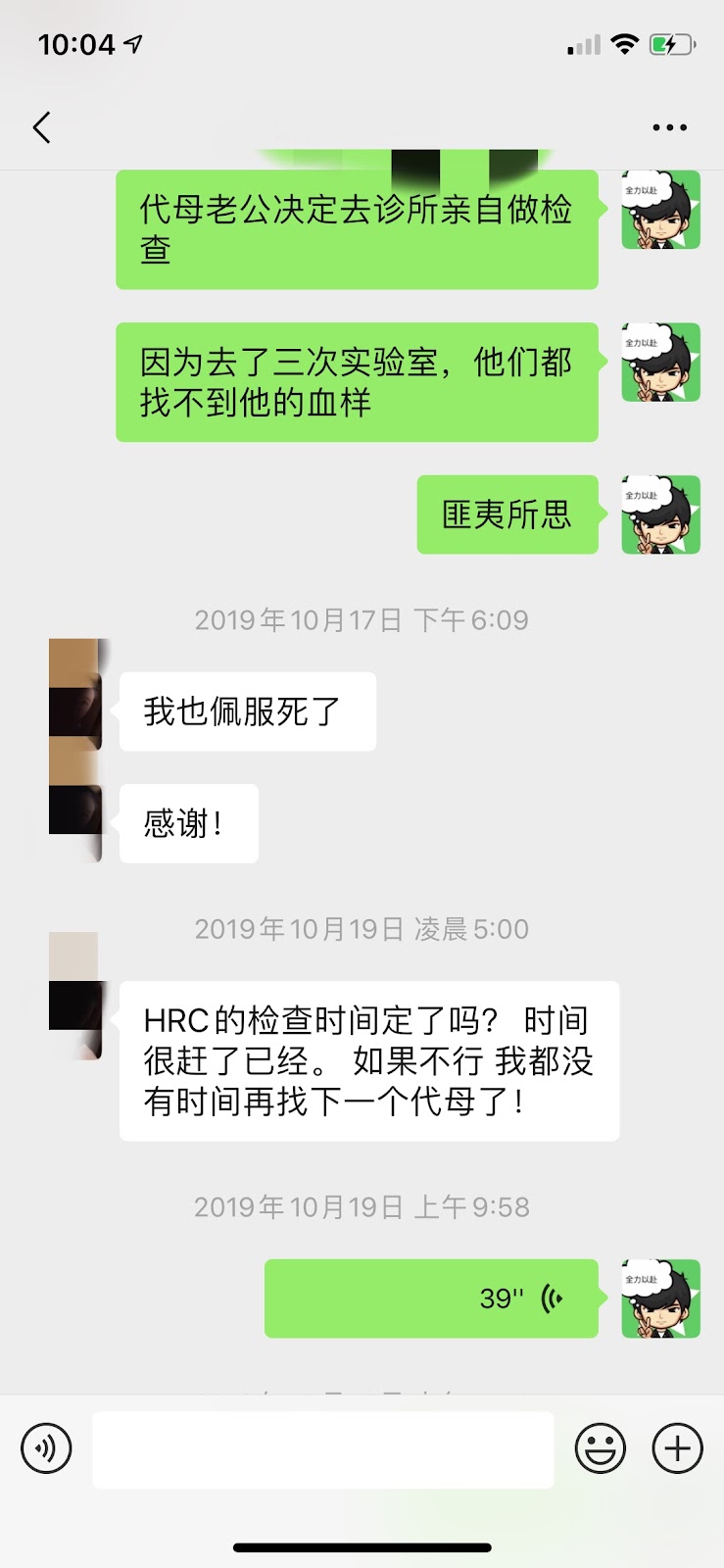Switch to voice input mode
This screenshot has width=724, height=1568.
pyautogui.click(x=46, y=1448)
